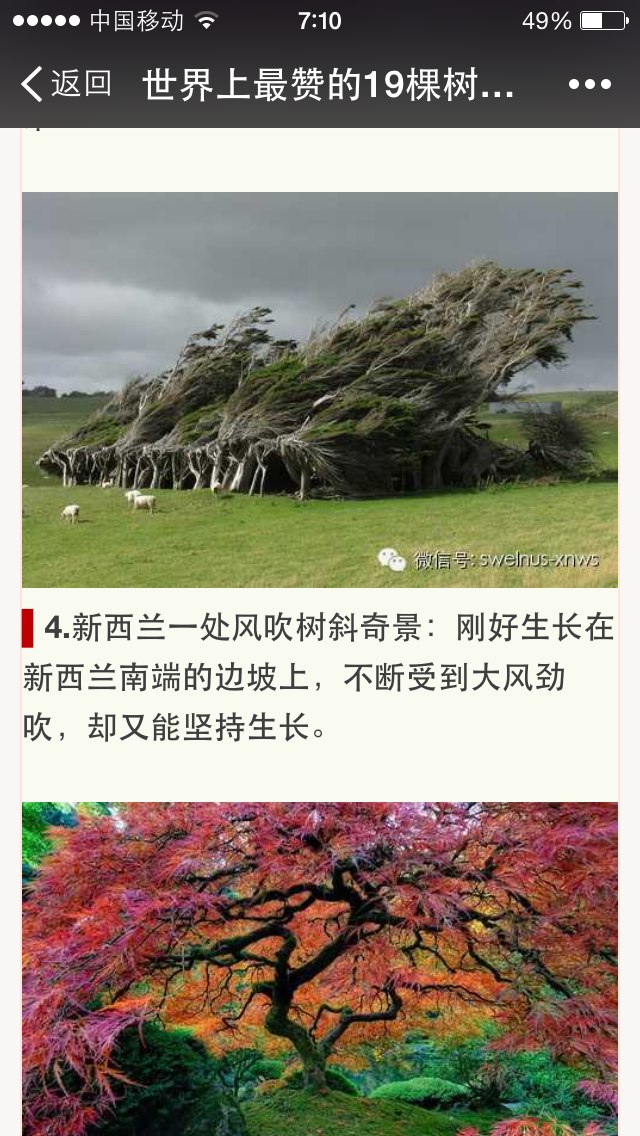This screenshot has width=640, height=1136.
Task: View the red Japanese maple image
Action: [320, 969]
